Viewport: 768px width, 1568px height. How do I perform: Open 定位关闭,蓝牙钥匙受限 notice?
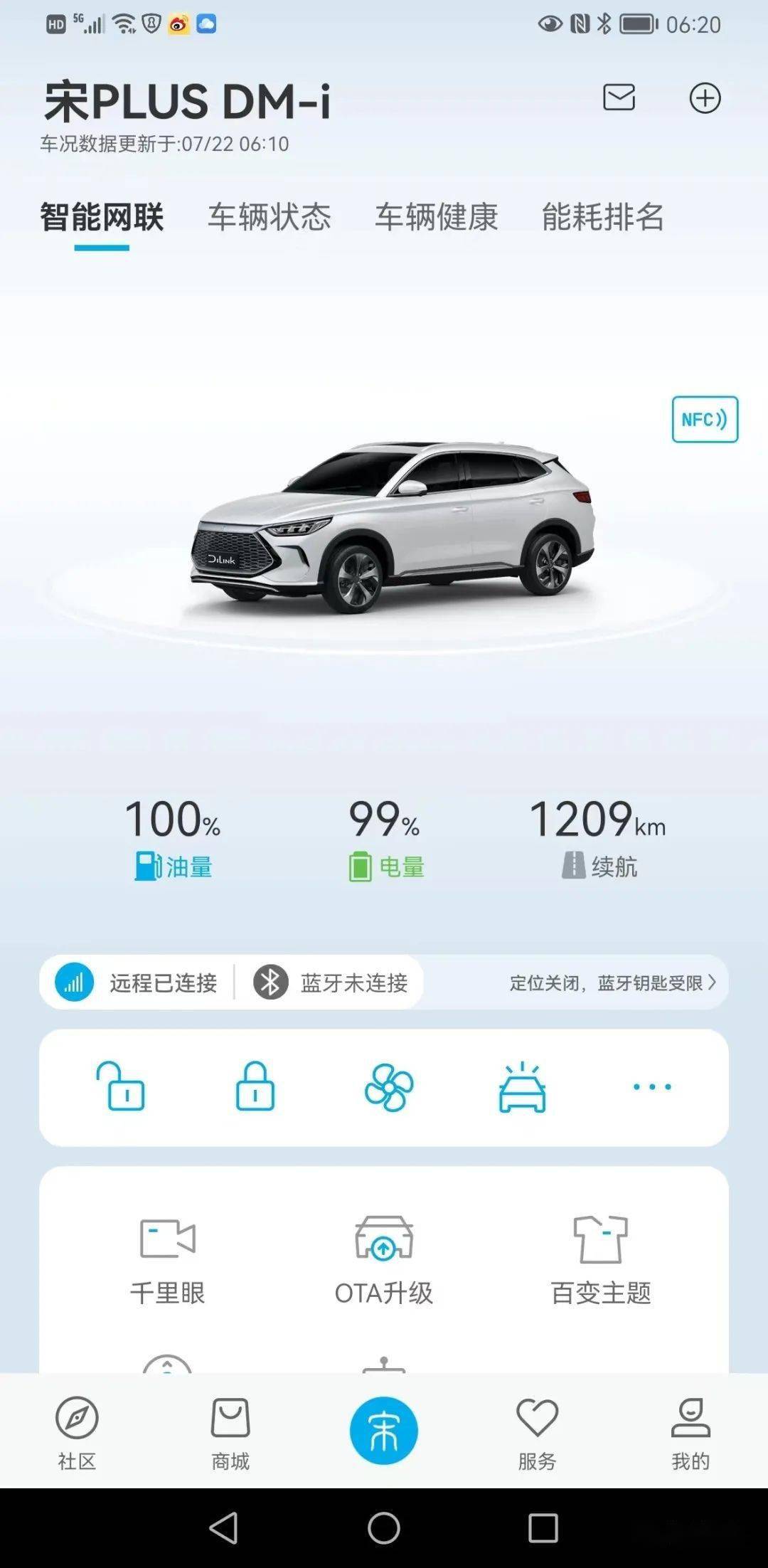tap(612, 983)
